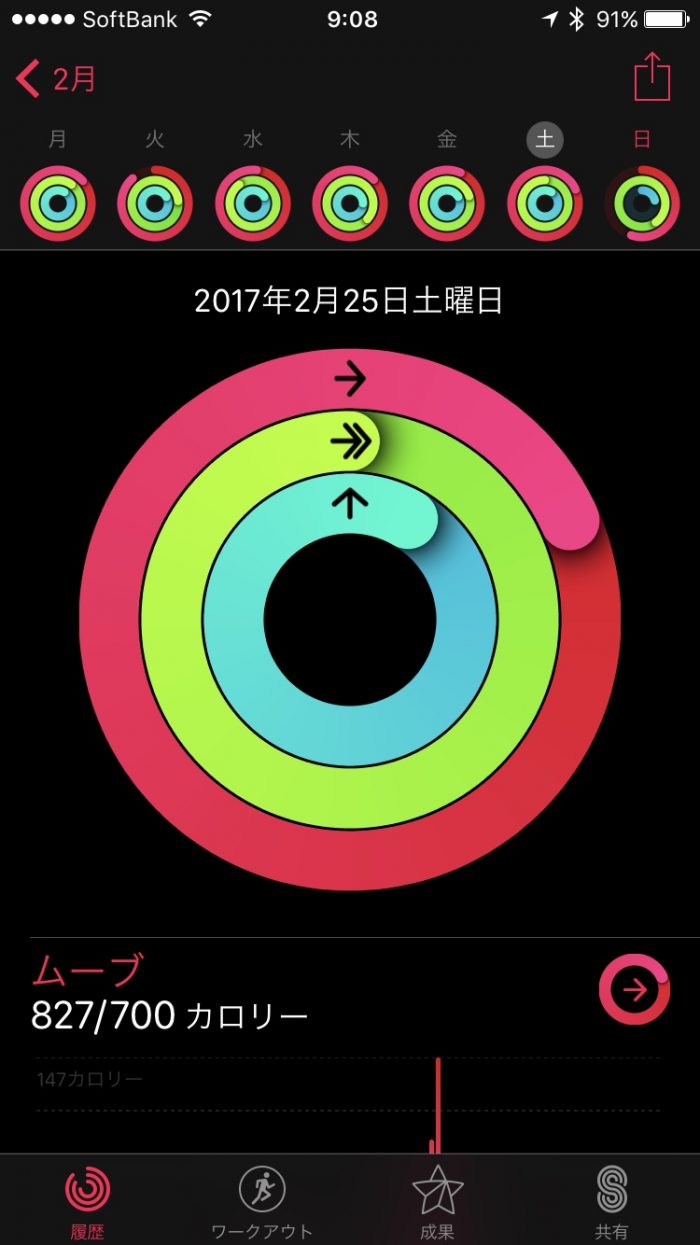Select Tuesday (火) activity rings
The image size is (700, 1245).
click(155, 203)
